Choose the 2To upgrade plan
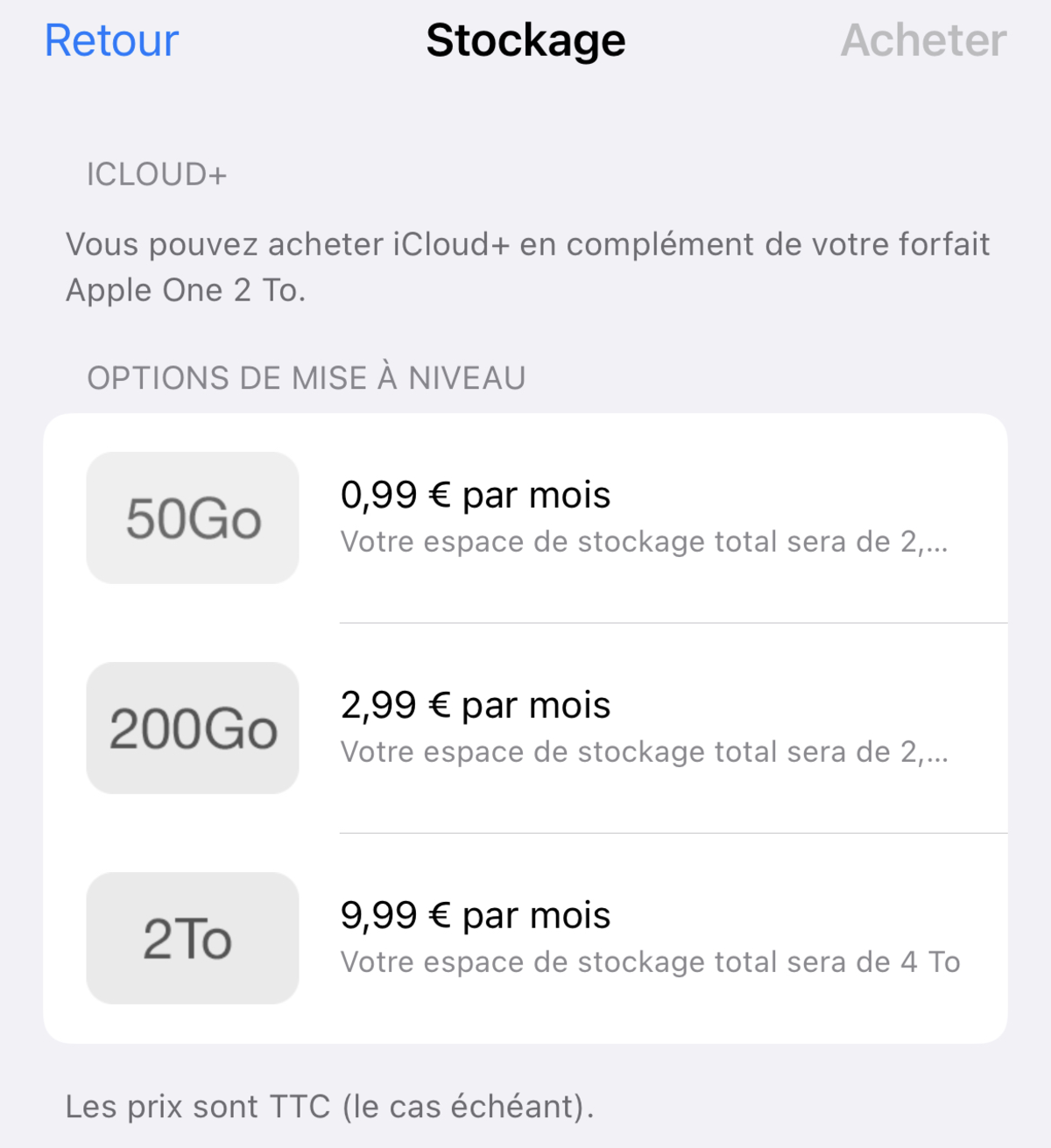The width and height of the screenshot is (1051, 1148). (525, 939)
